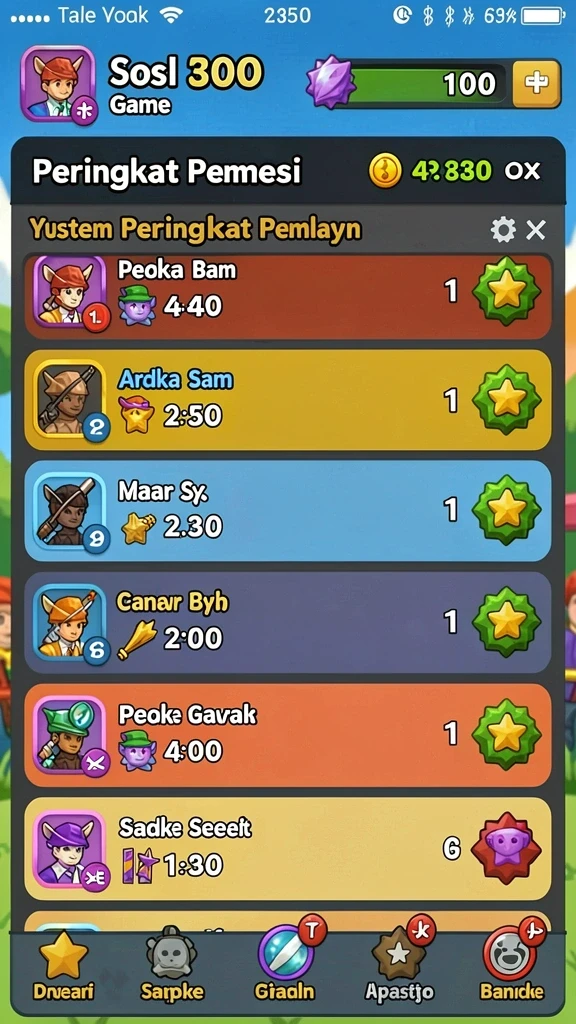
Task: Open Sadke Seeelt's entry
Action: click(288, 848)
